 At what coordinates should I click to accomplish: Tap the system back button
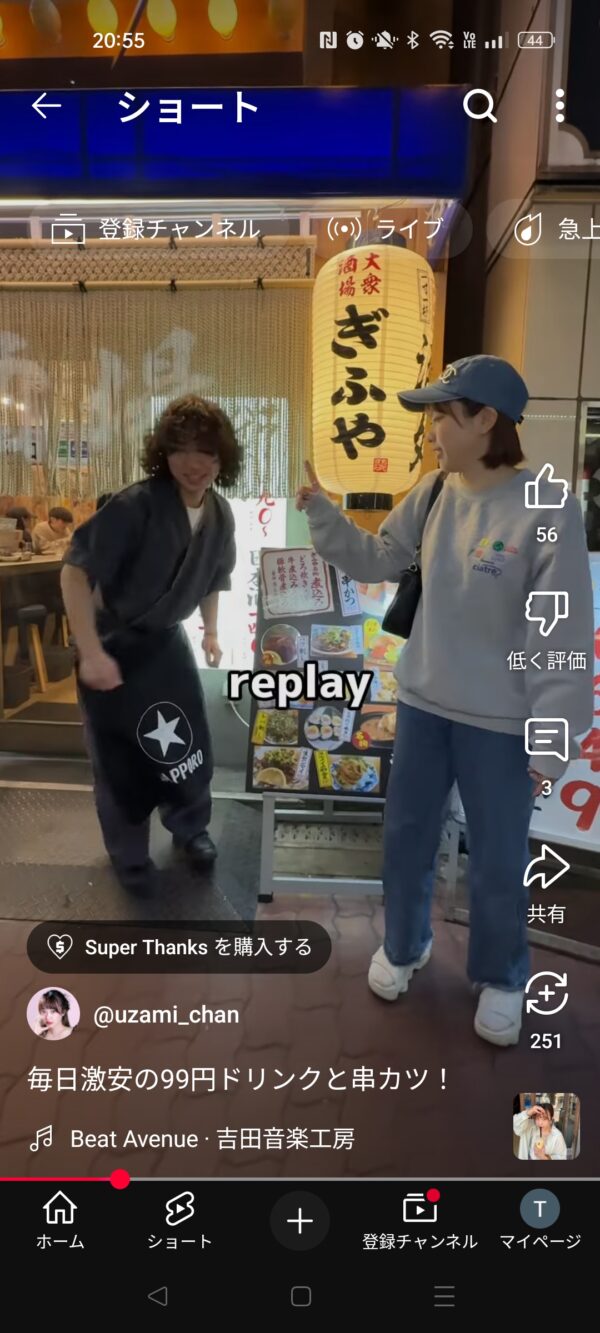tap(157, 1296)
